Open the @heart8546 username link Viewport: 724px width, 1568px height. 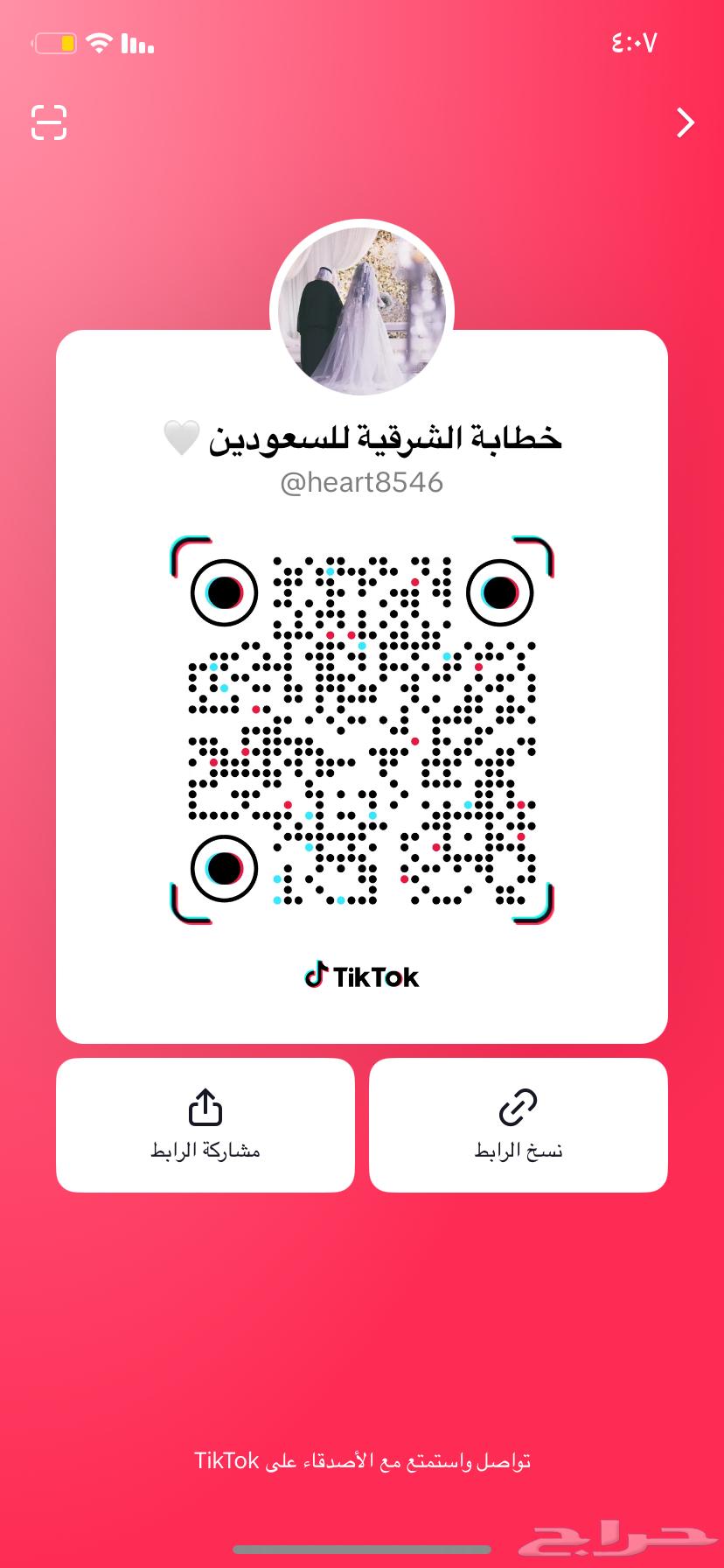point(361,480)
